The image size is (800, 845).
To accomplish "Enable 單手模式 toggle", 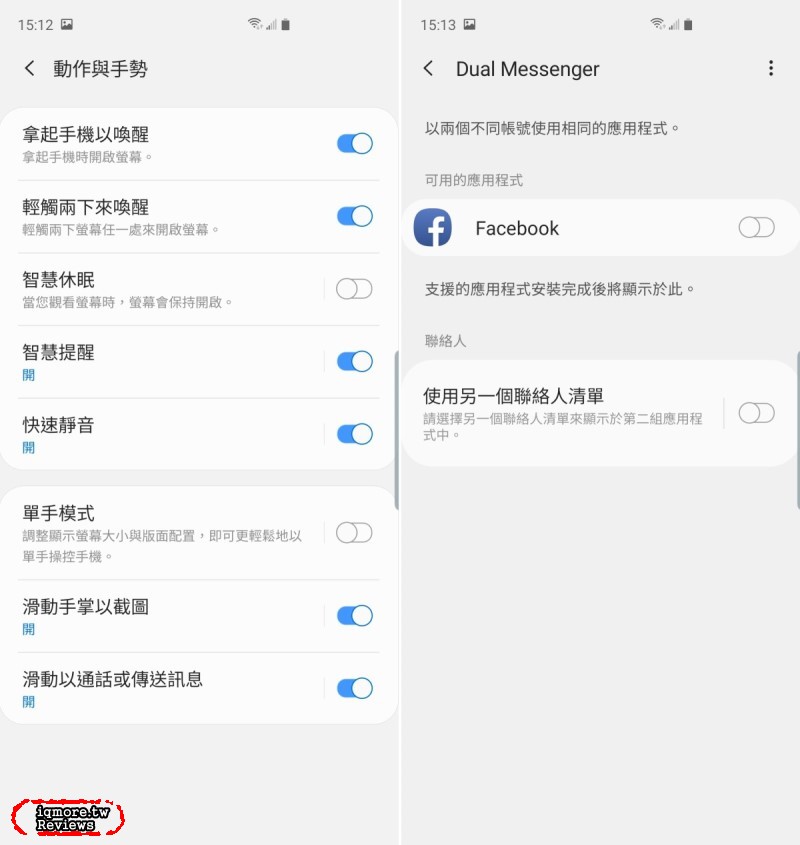I will [354, 533].
